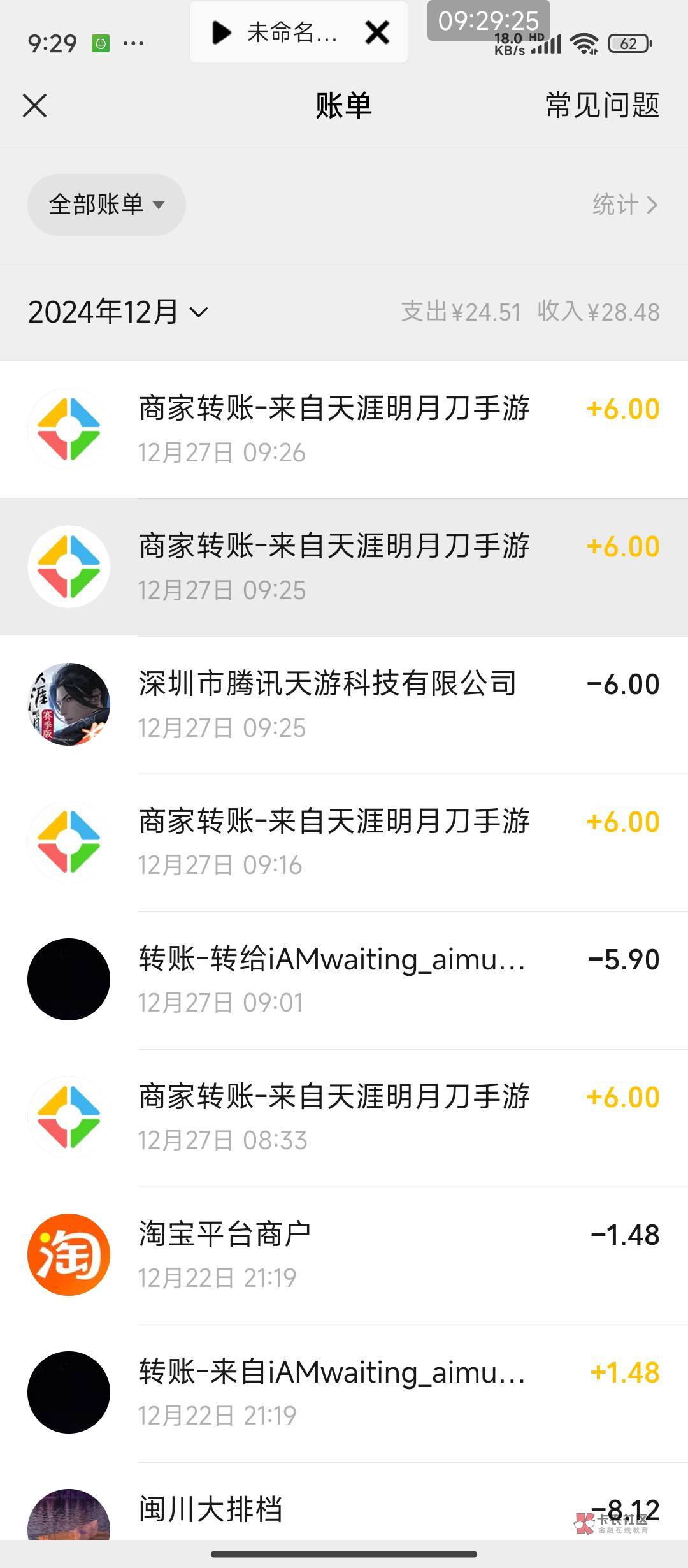Open 统计 statistics view
Image resolution: width=688 pixels, height=1568 pixels.
[x=624, y=205]
